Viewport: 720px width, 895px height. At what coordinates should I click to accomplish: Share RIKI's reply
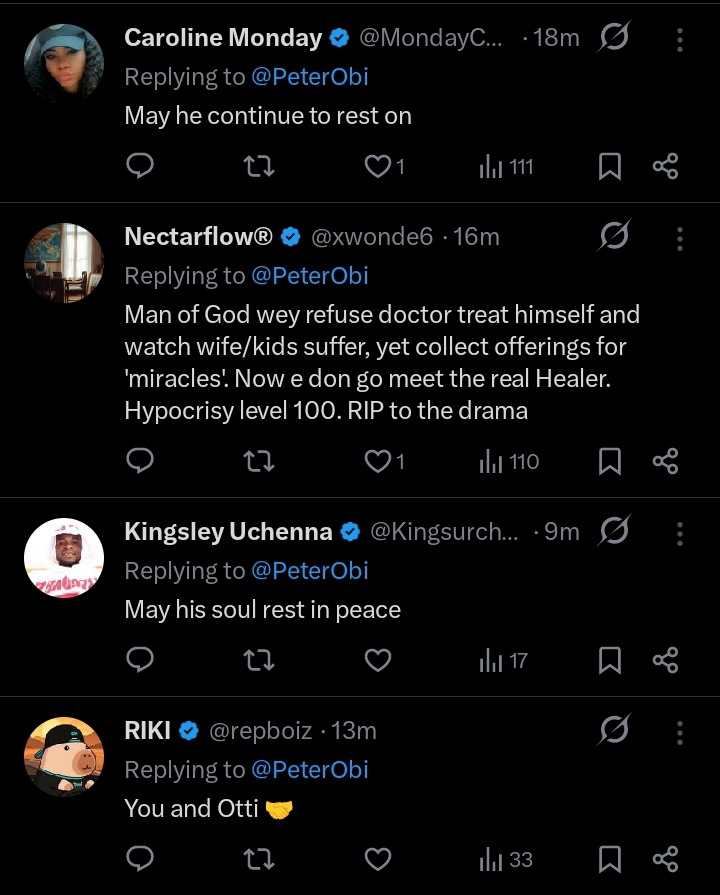click(665, 859)
